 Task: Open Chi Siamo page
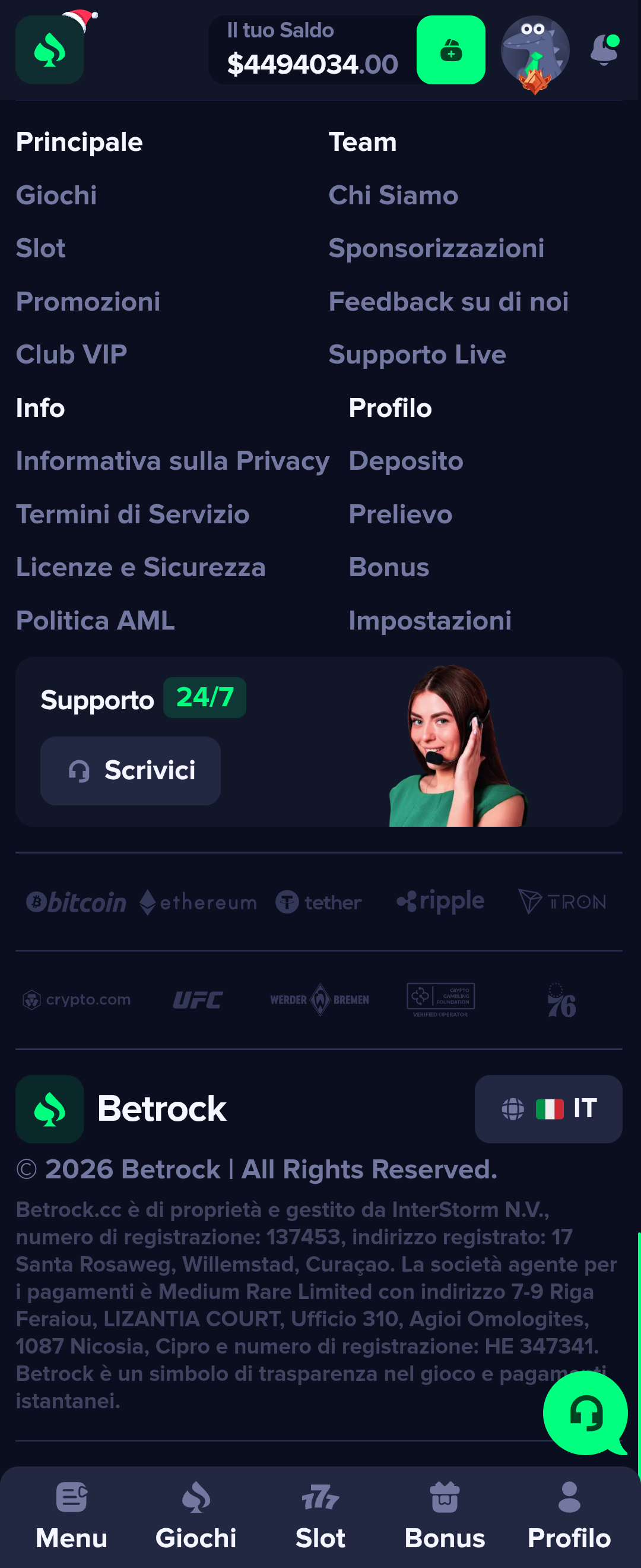(x=393, y=196)
